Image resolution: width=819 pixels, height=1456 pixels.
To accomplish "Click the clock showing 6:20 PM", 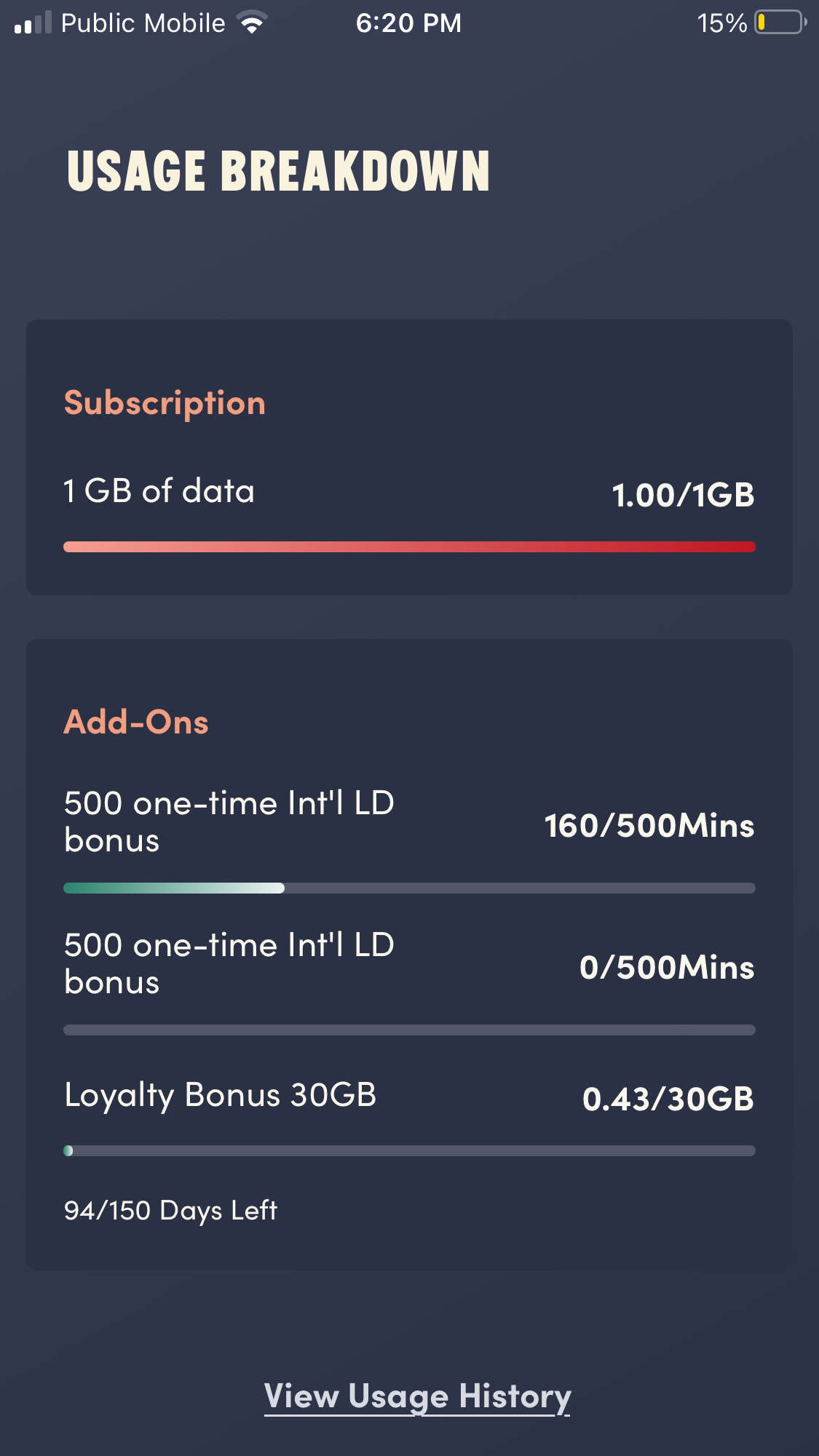I will [409, 23].
